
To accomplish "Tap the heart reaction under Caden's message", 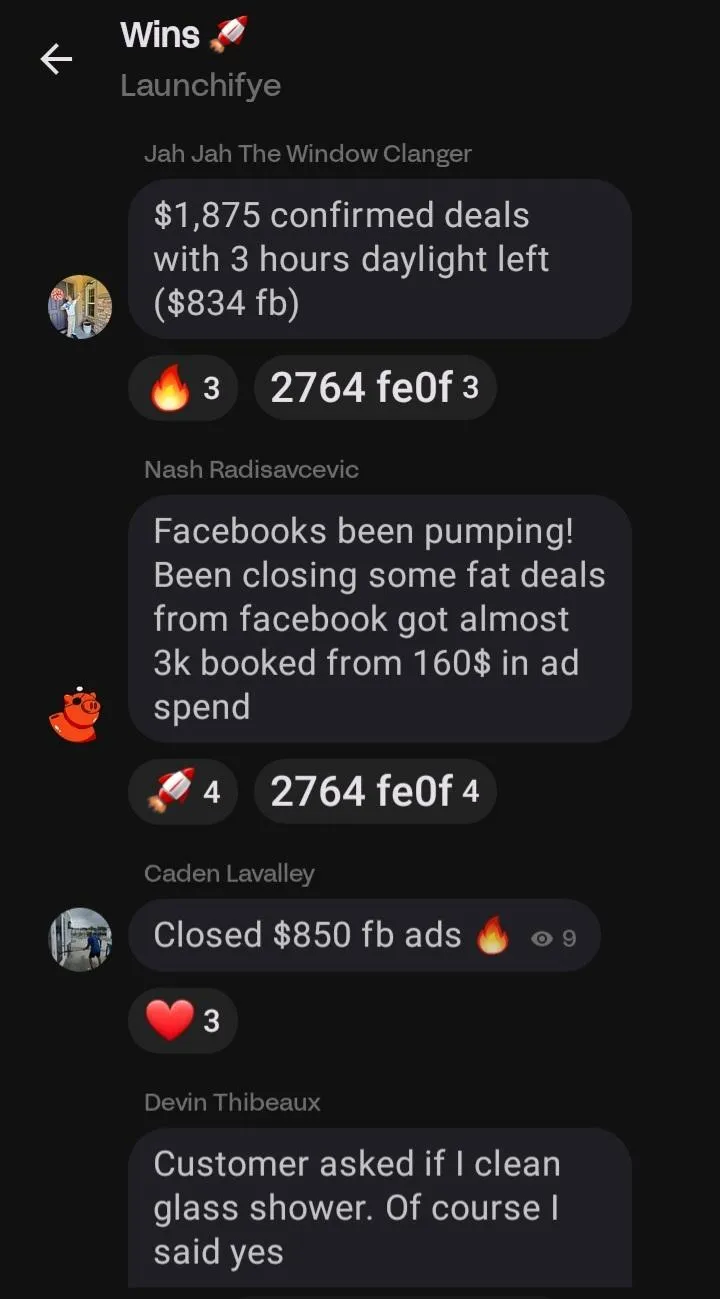I will coord(183,1021).
